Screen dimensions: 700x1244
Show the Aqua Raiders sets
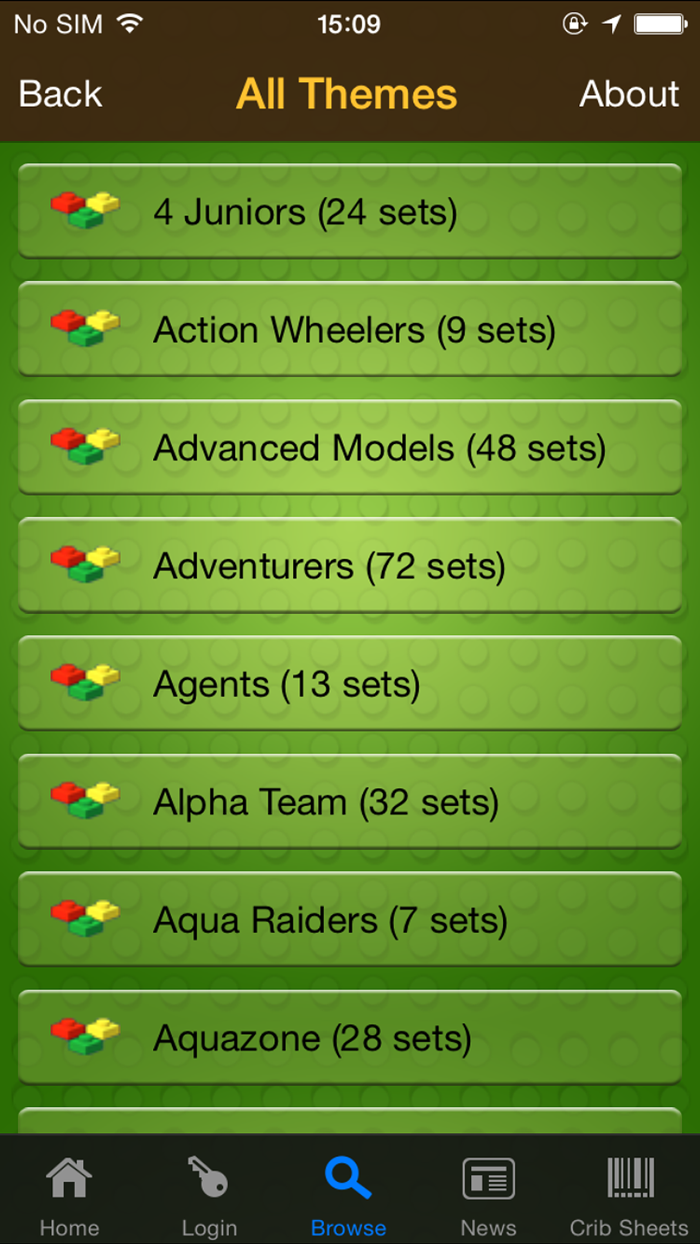coord(350,919)
